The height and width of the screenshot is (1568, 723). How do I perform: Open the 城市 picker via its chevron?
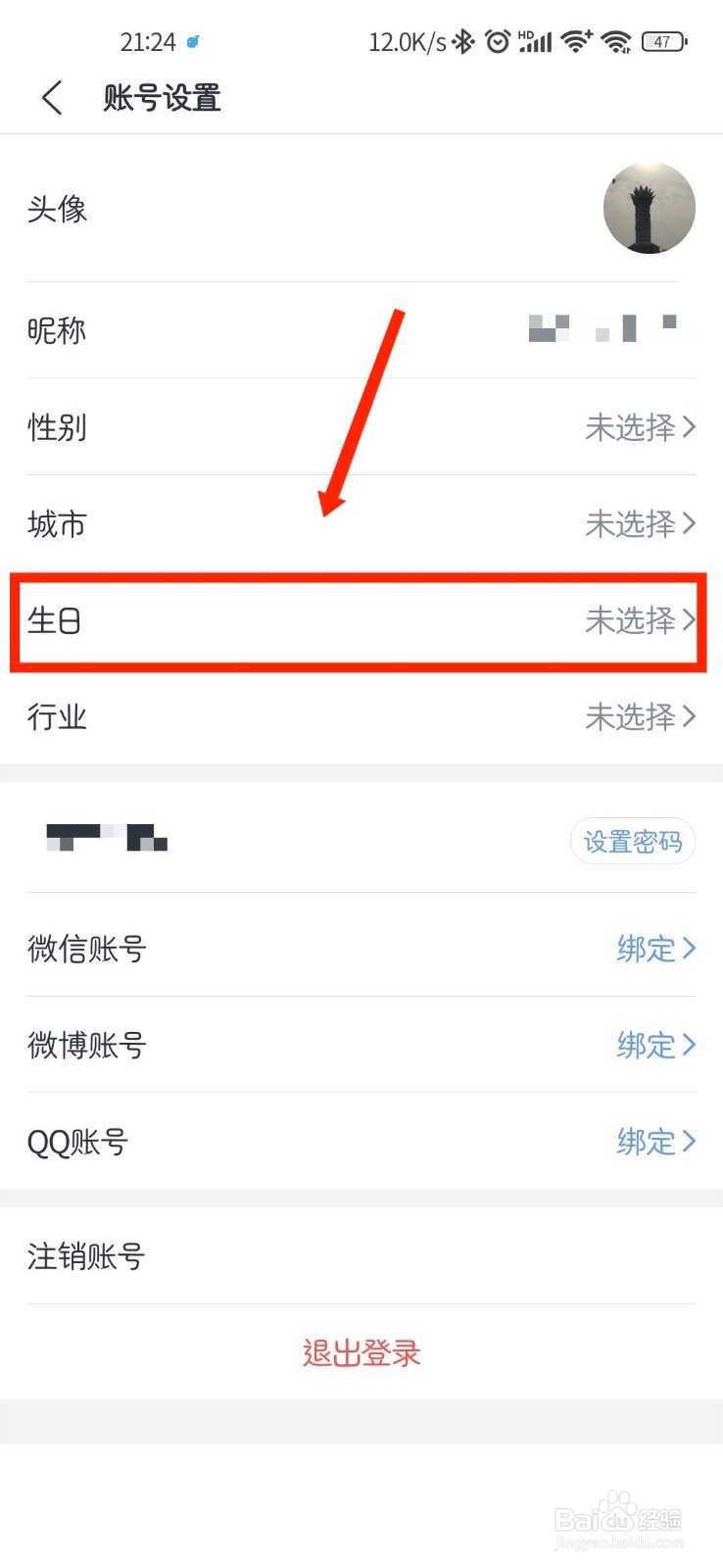(x=689, y=524)
